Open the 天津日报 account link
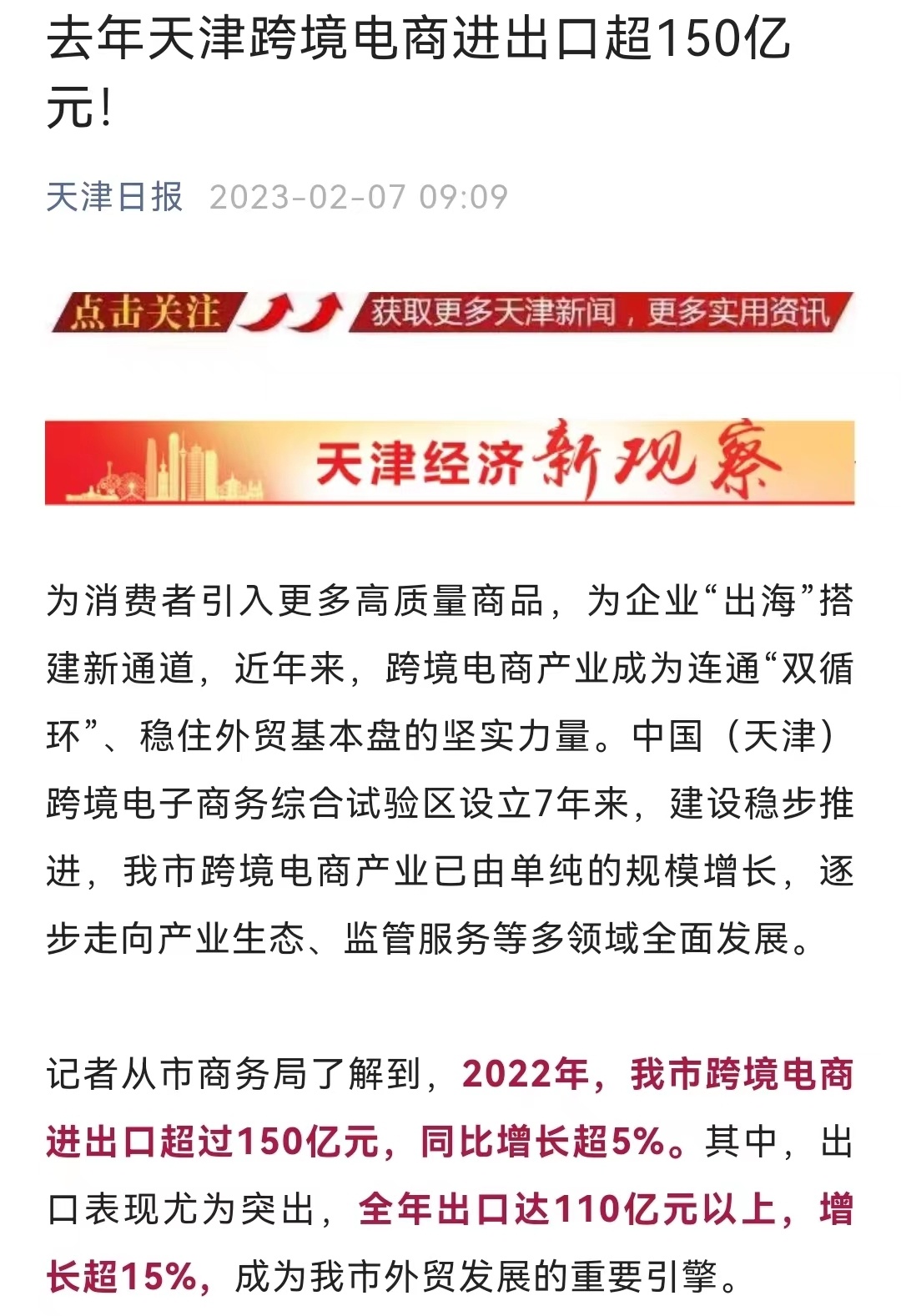Viewport: 901px width, 1316px height. point(114,197)
